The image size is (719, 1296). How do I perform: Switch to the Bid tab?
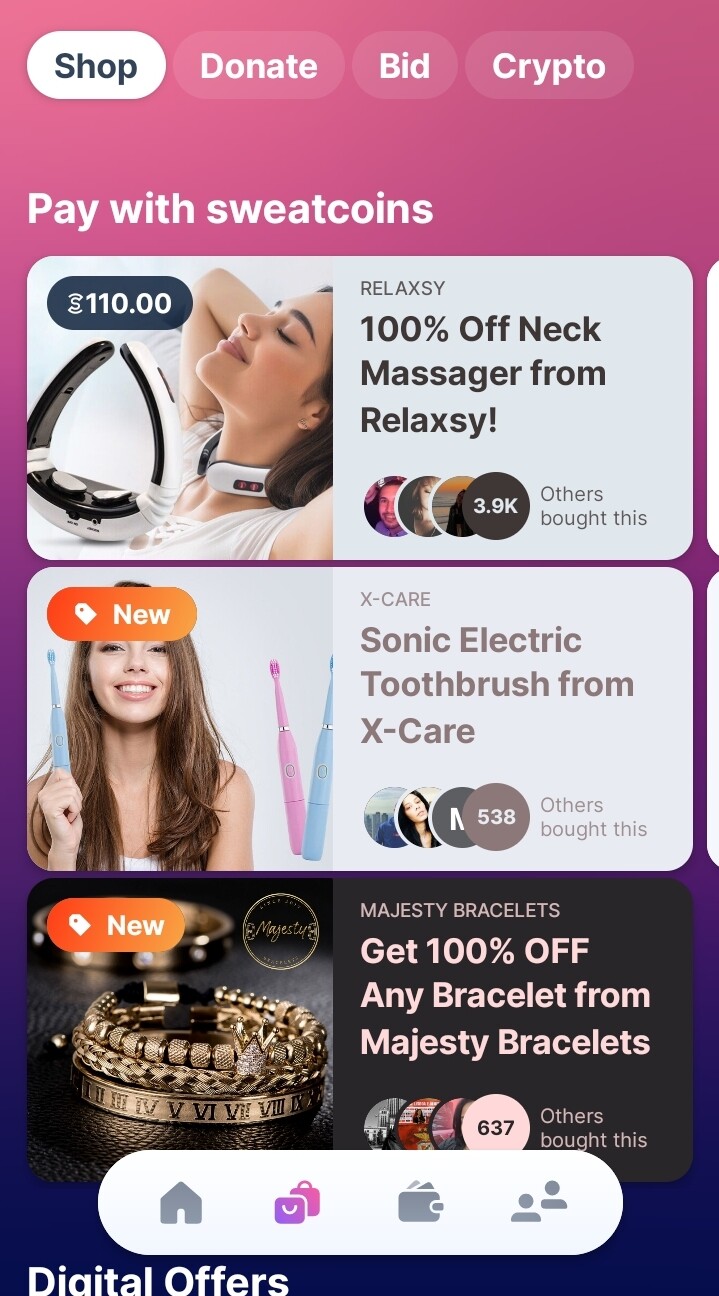pyautogui.click(x=405, y=66)
